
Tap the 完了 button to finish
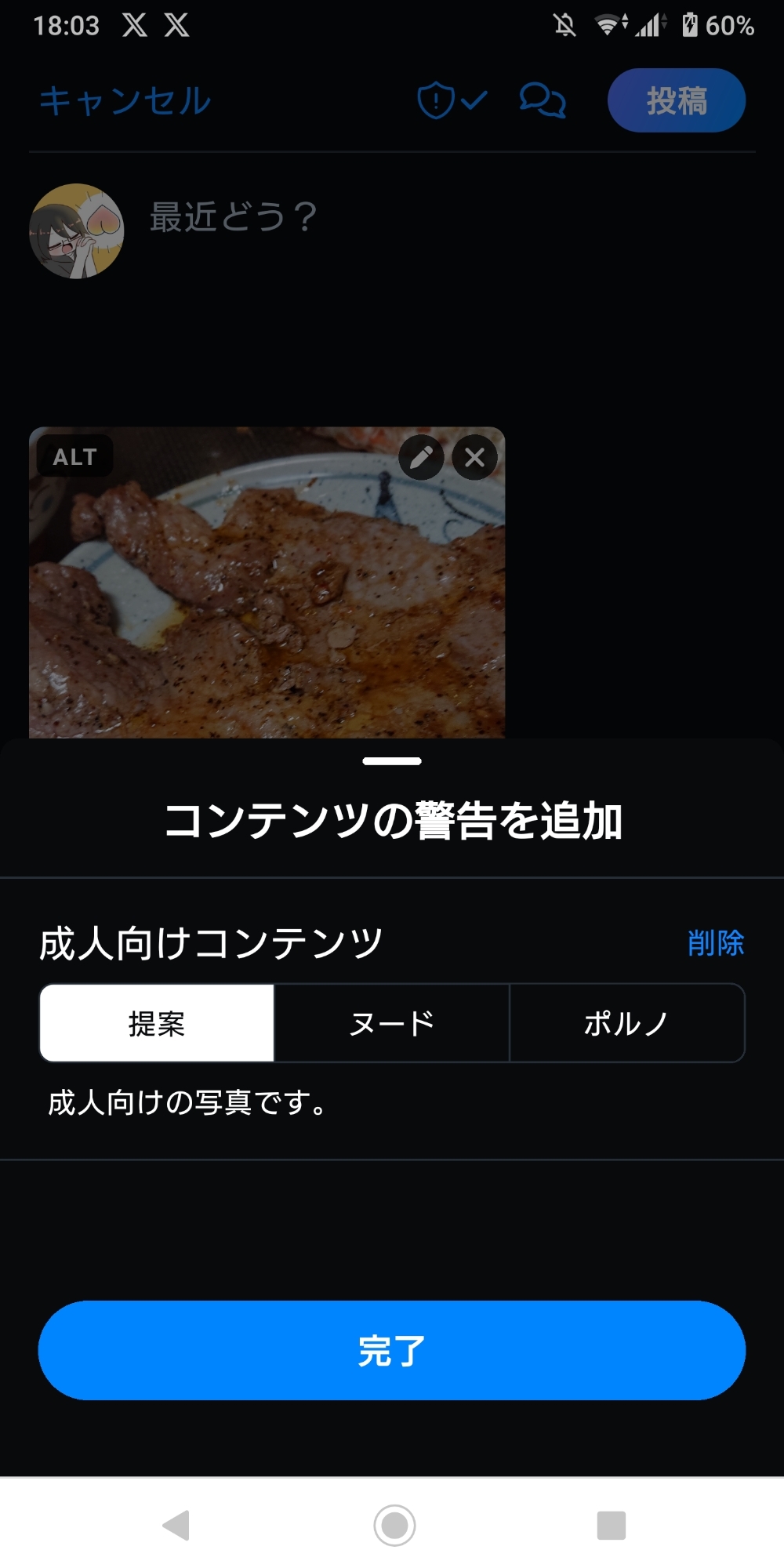[391, 1350]
